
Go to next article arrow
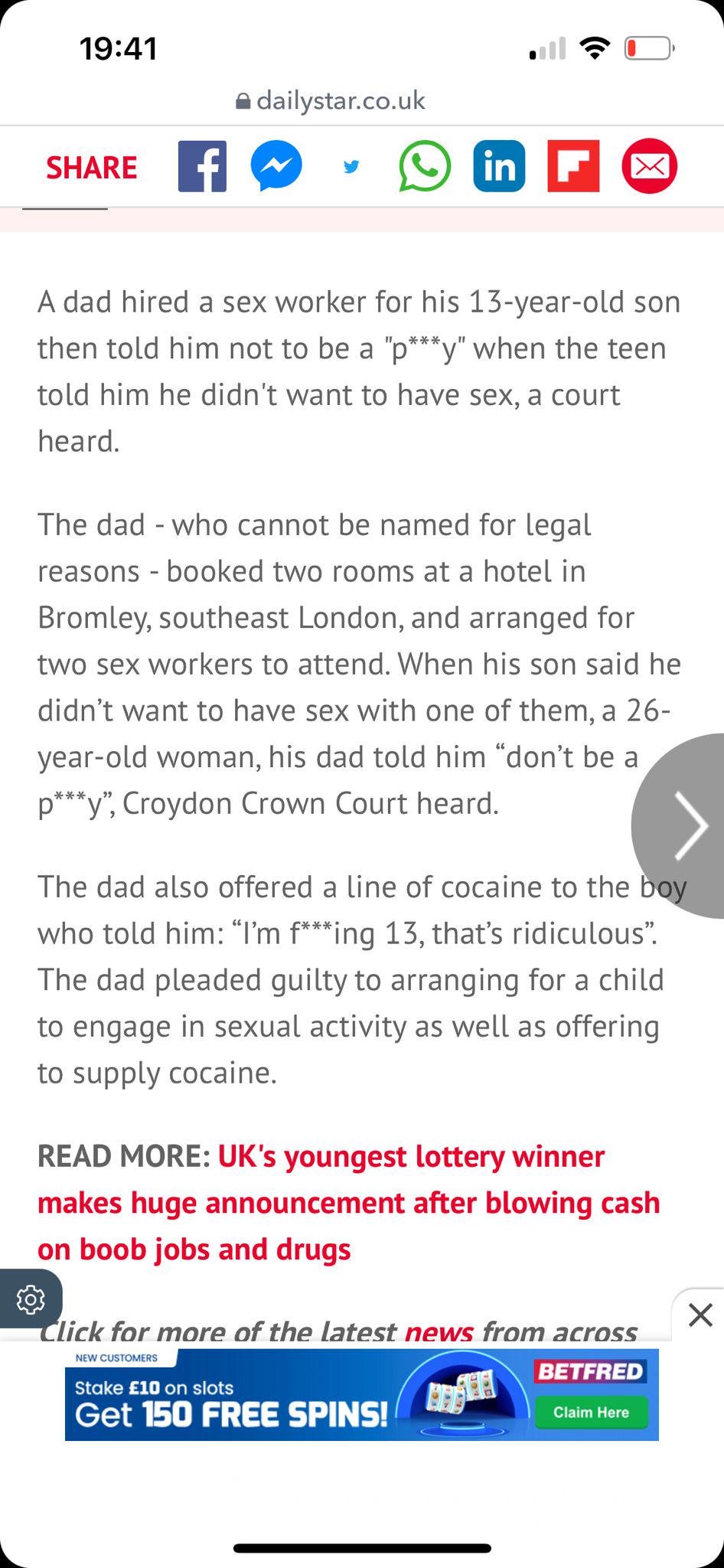pos(689,826)
